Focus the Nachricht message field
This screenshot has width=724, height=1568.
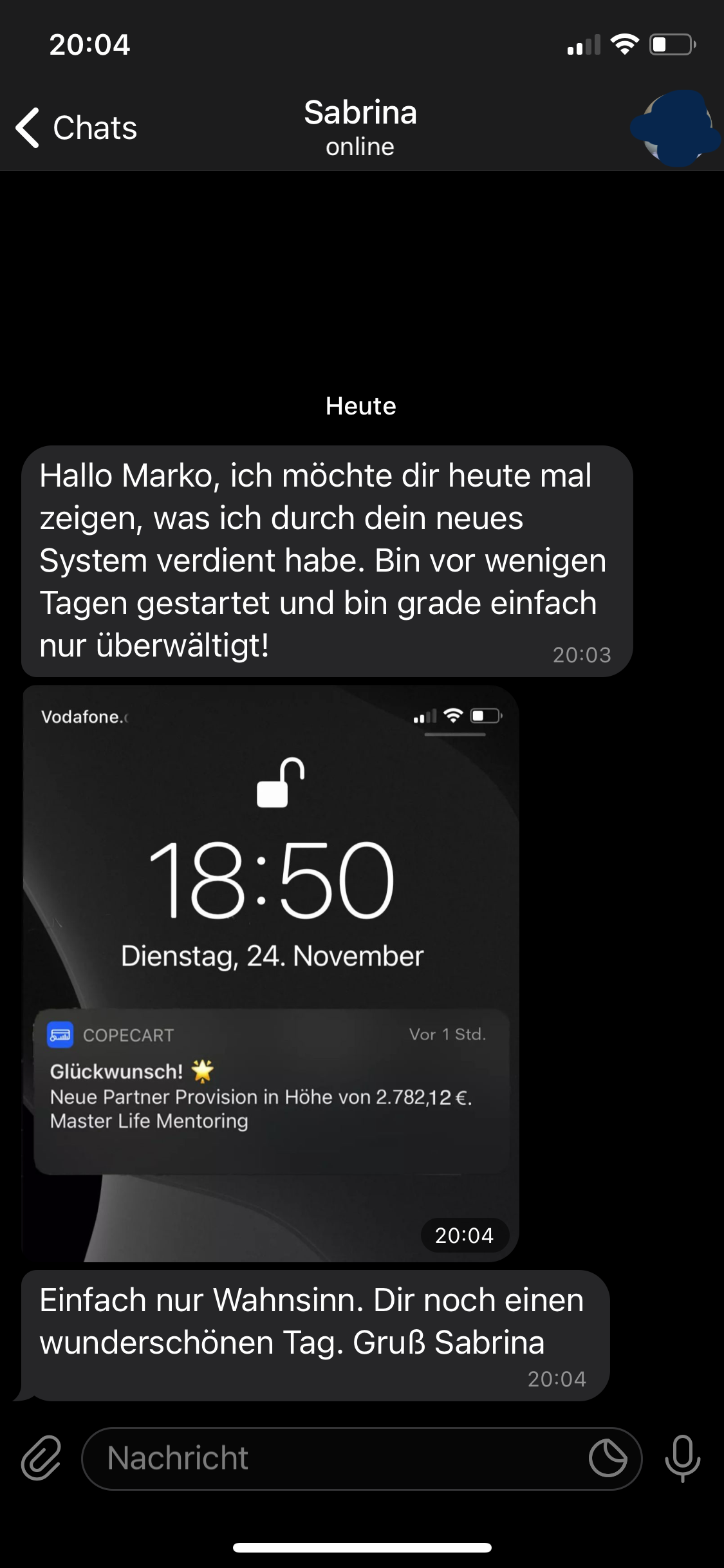tap(335, 1458)
